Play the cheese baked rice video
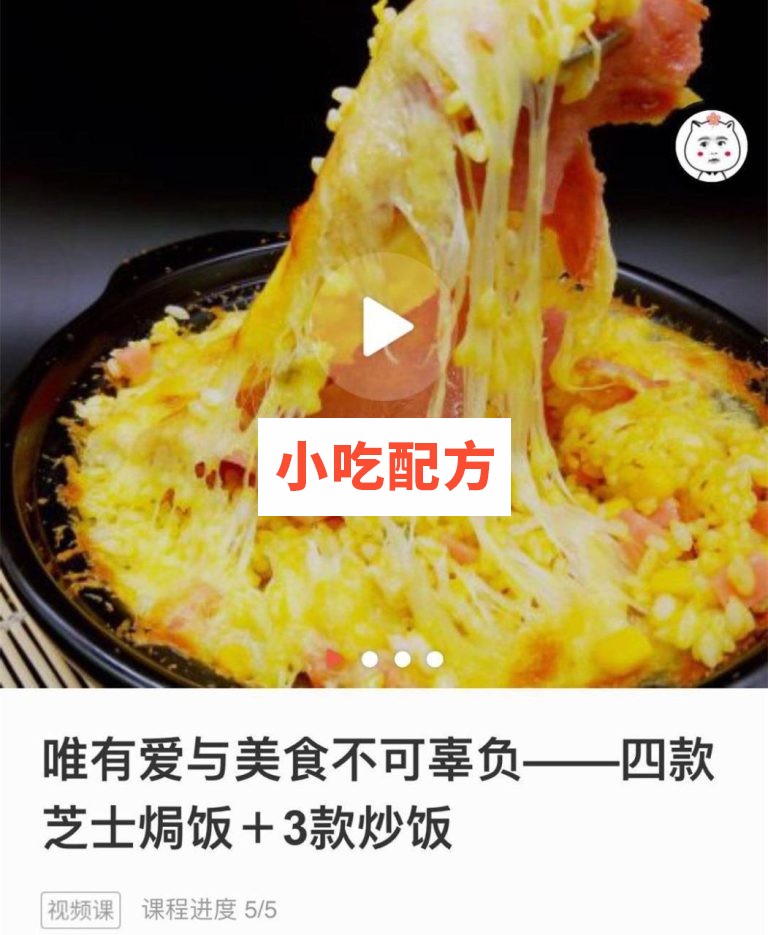 tap(385, 327)
